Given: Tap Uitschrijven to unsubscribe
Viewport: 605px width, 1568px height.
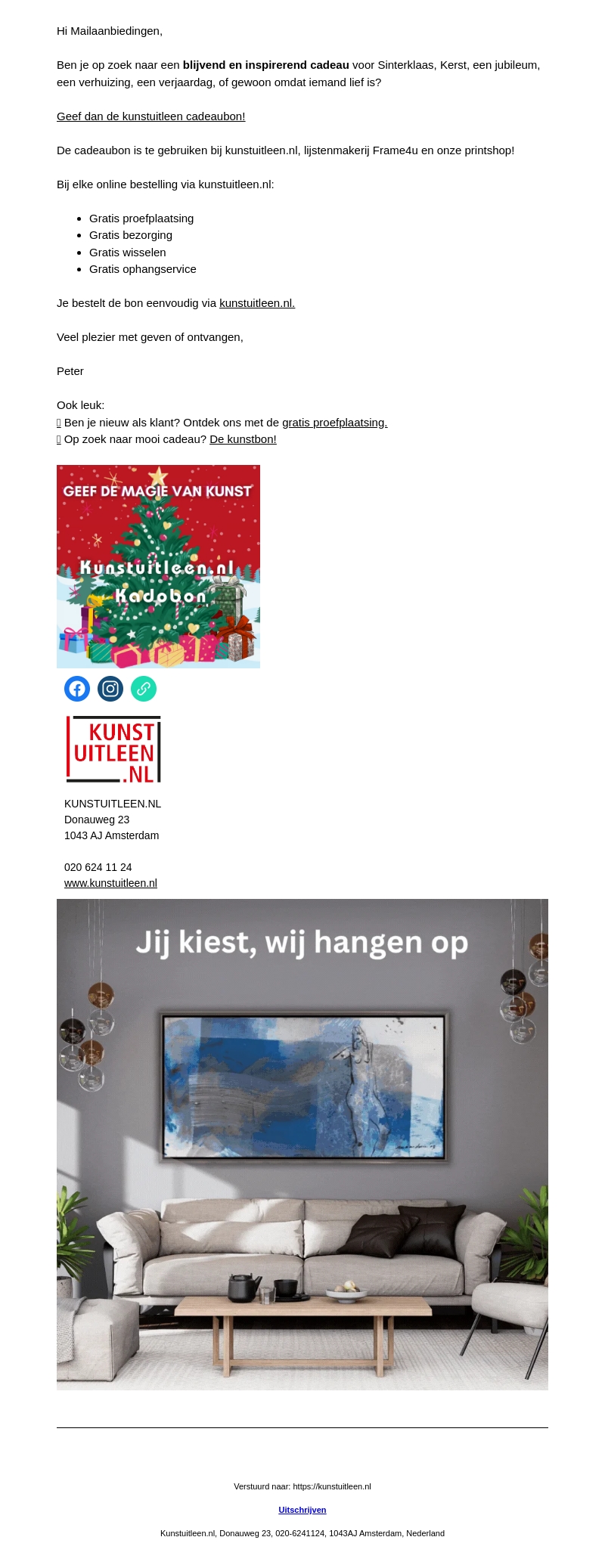Looking at the screenshot, I should tap(302, 1510).
